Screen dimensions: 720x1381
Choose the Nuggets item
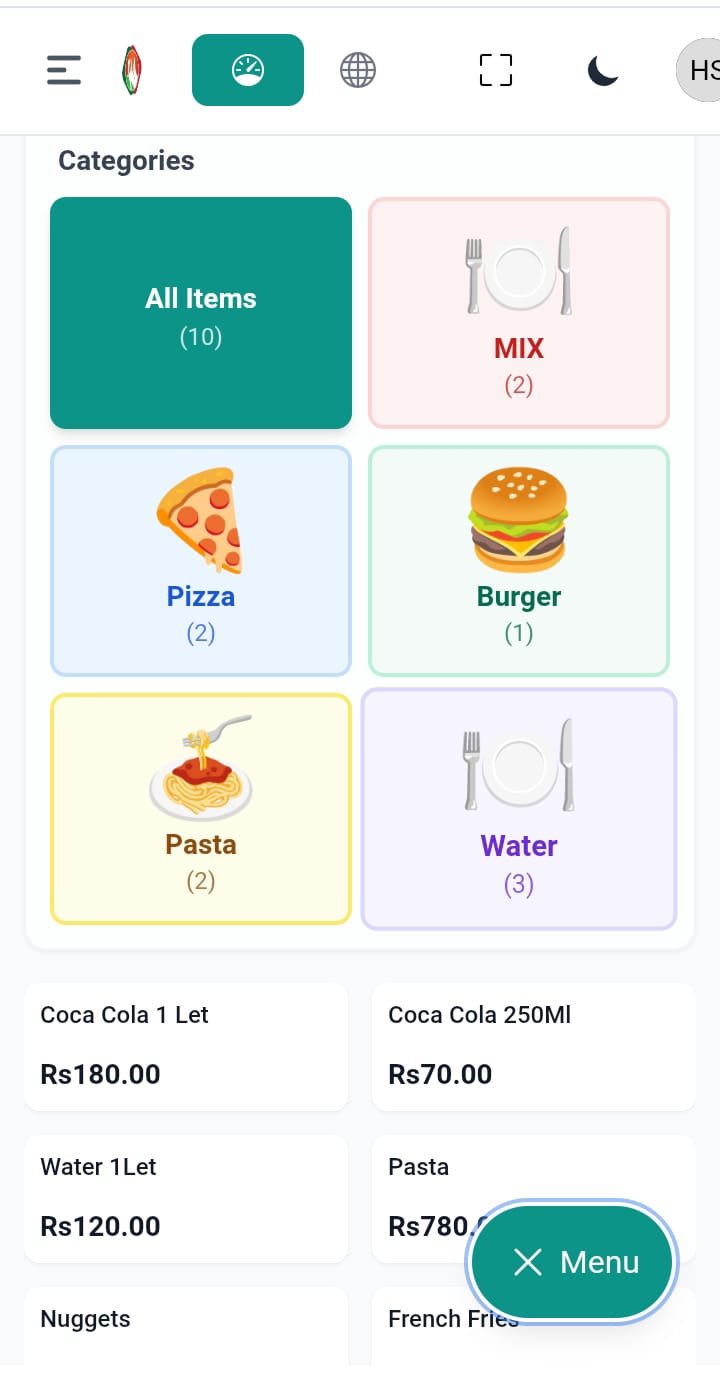pos(186,1326)
